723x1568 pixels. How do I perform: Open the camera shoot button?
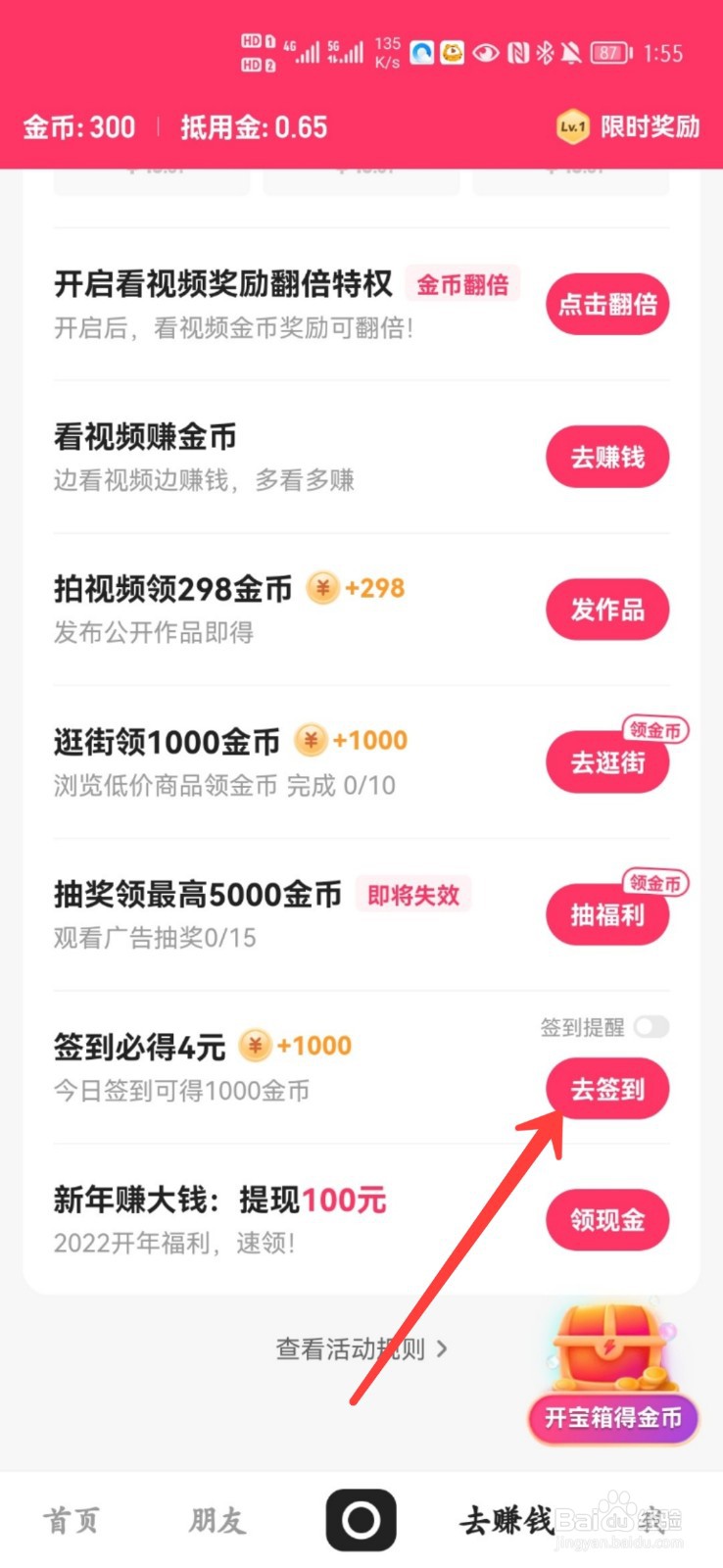361,1520
